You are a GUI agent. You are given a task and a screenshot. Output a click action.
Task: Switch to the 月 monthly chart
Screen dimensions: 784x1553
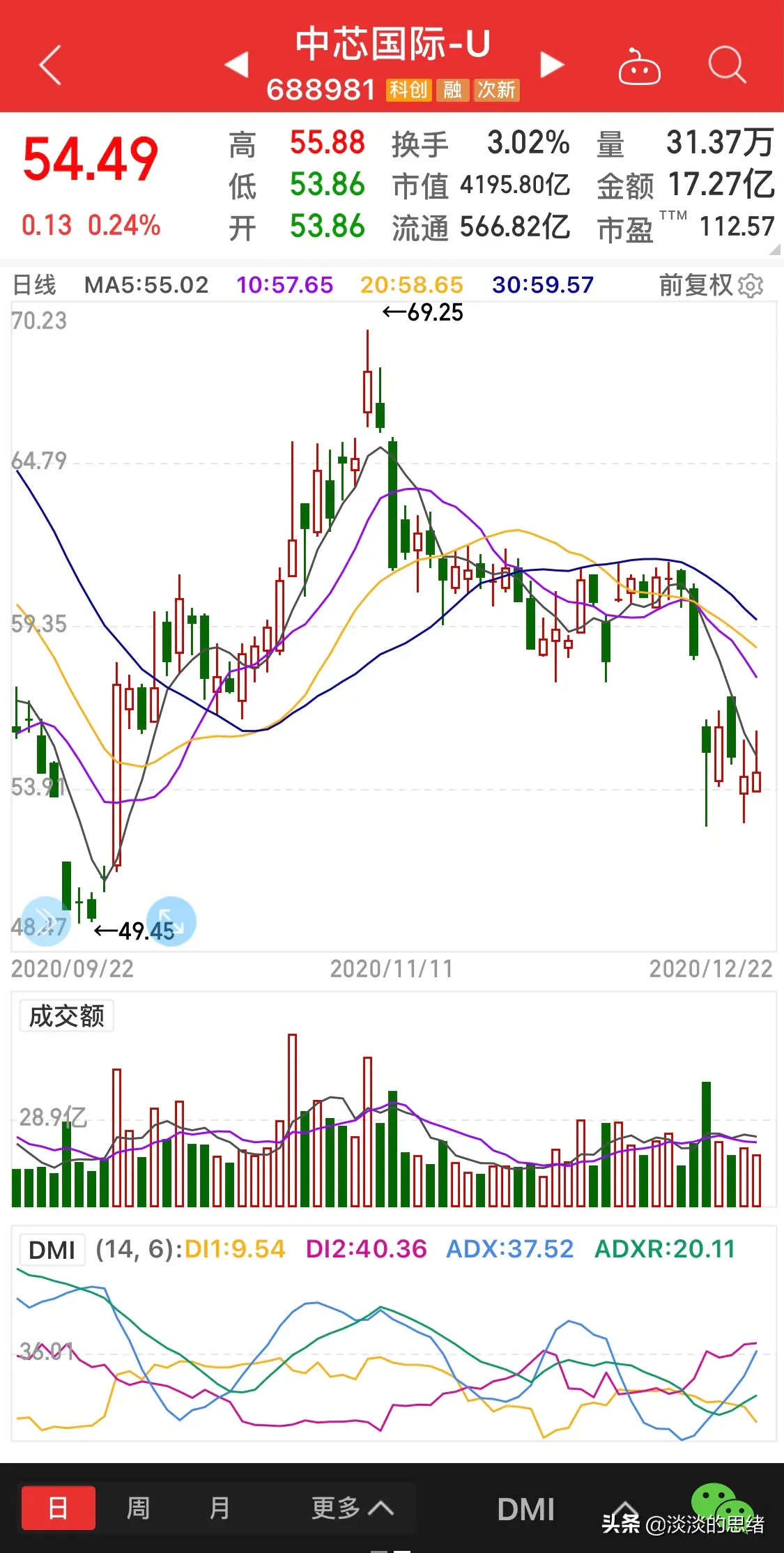point(220,1508)
